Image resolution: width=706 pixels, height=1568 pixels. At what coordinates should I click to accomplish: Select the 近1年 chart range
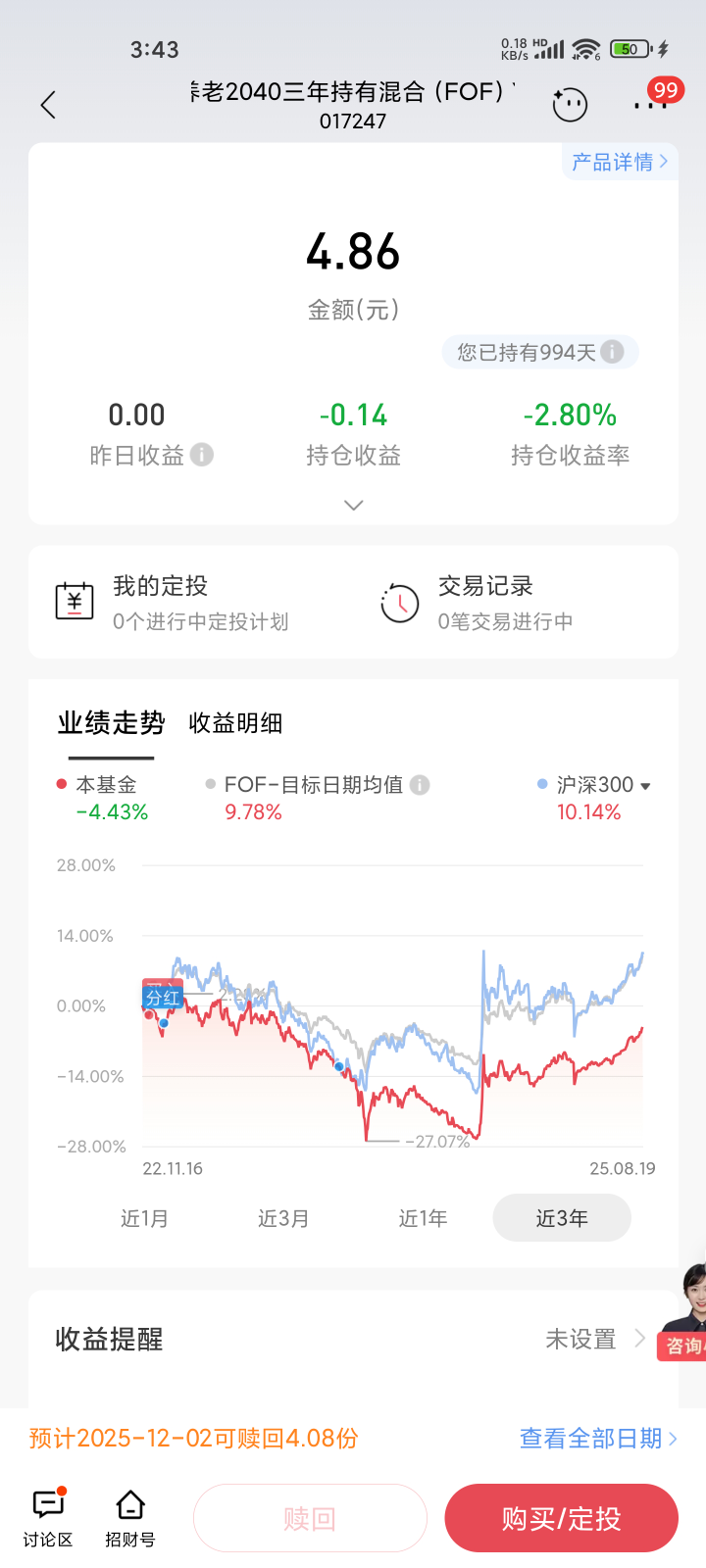point(423,1218)
